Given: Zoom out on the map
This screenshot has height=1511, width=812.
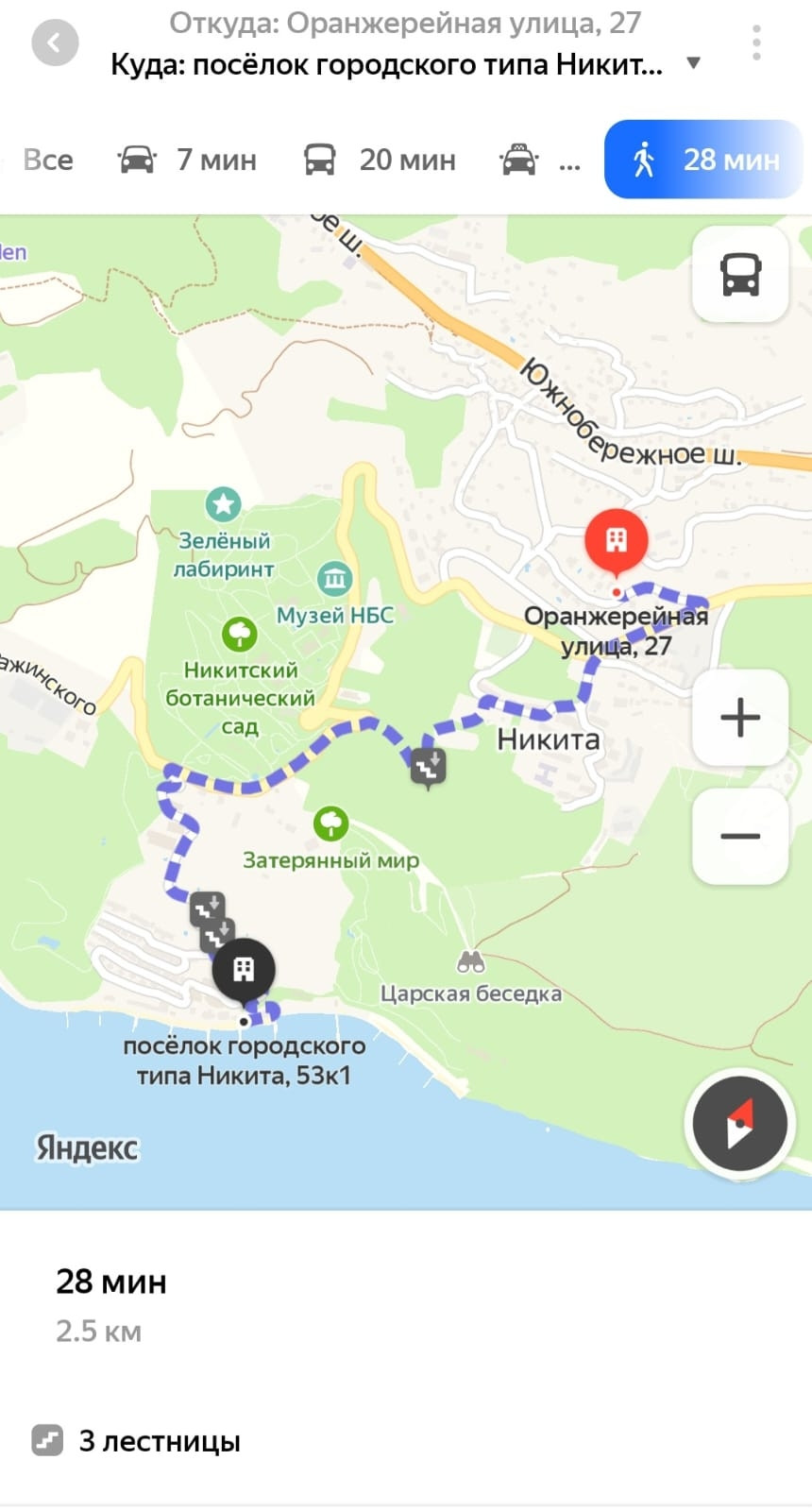Looking at the screenshot, I should pyautogui.click(x=740, y=837).
